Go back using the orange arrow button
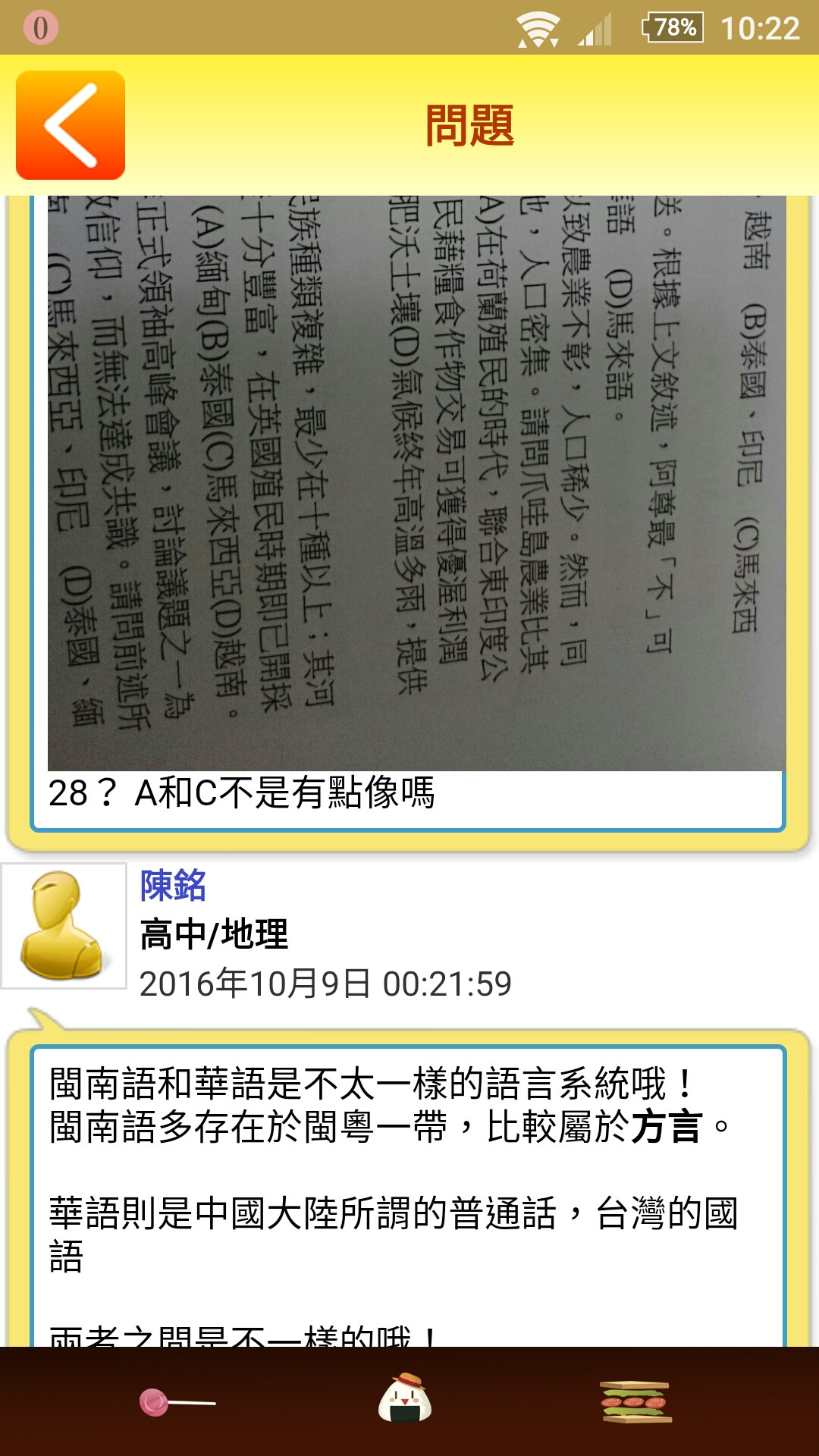819x1456 pixels. [71, 125]
